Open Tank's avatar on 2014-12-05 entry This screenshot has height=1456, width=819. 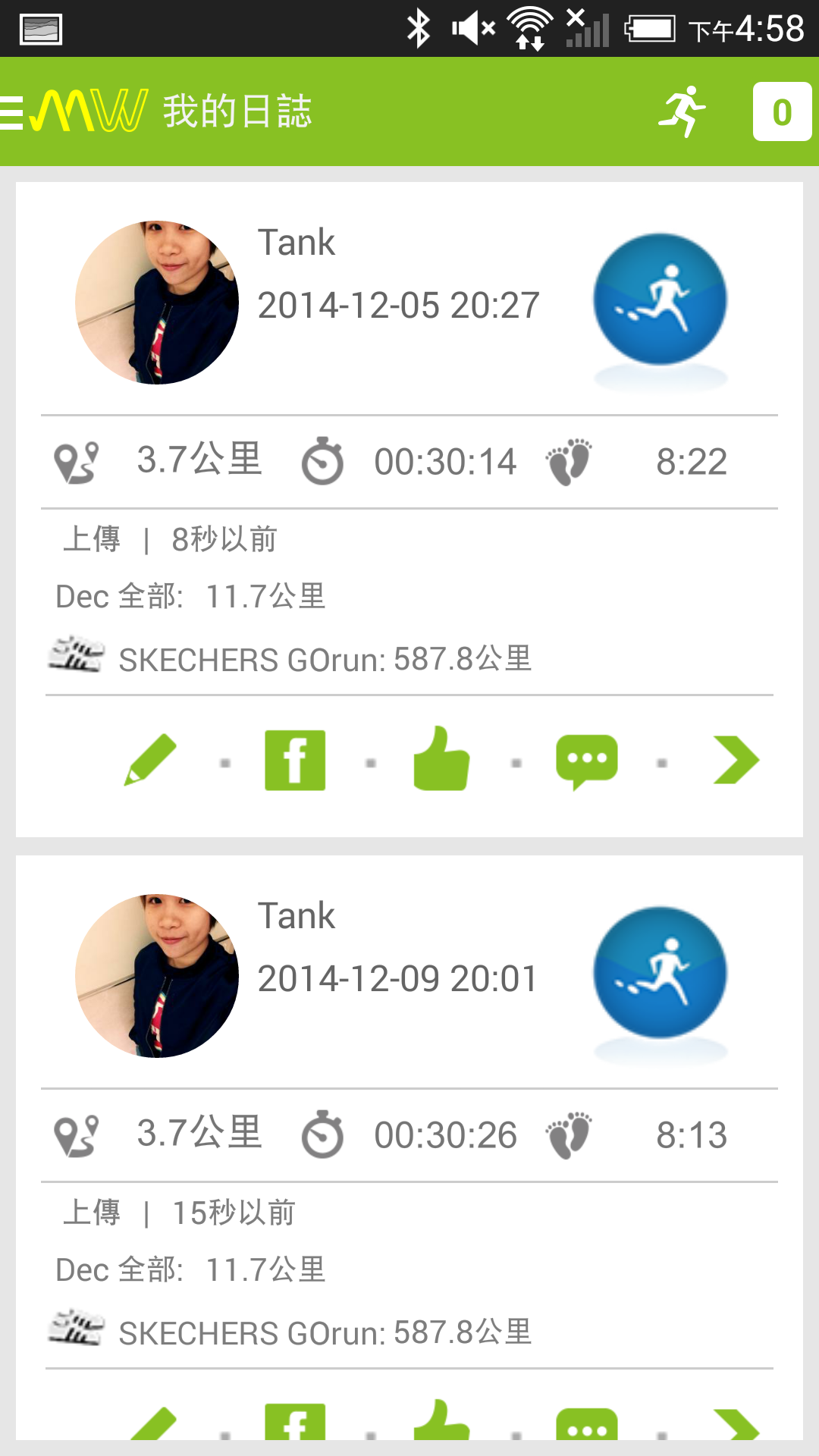coord(157,303)
